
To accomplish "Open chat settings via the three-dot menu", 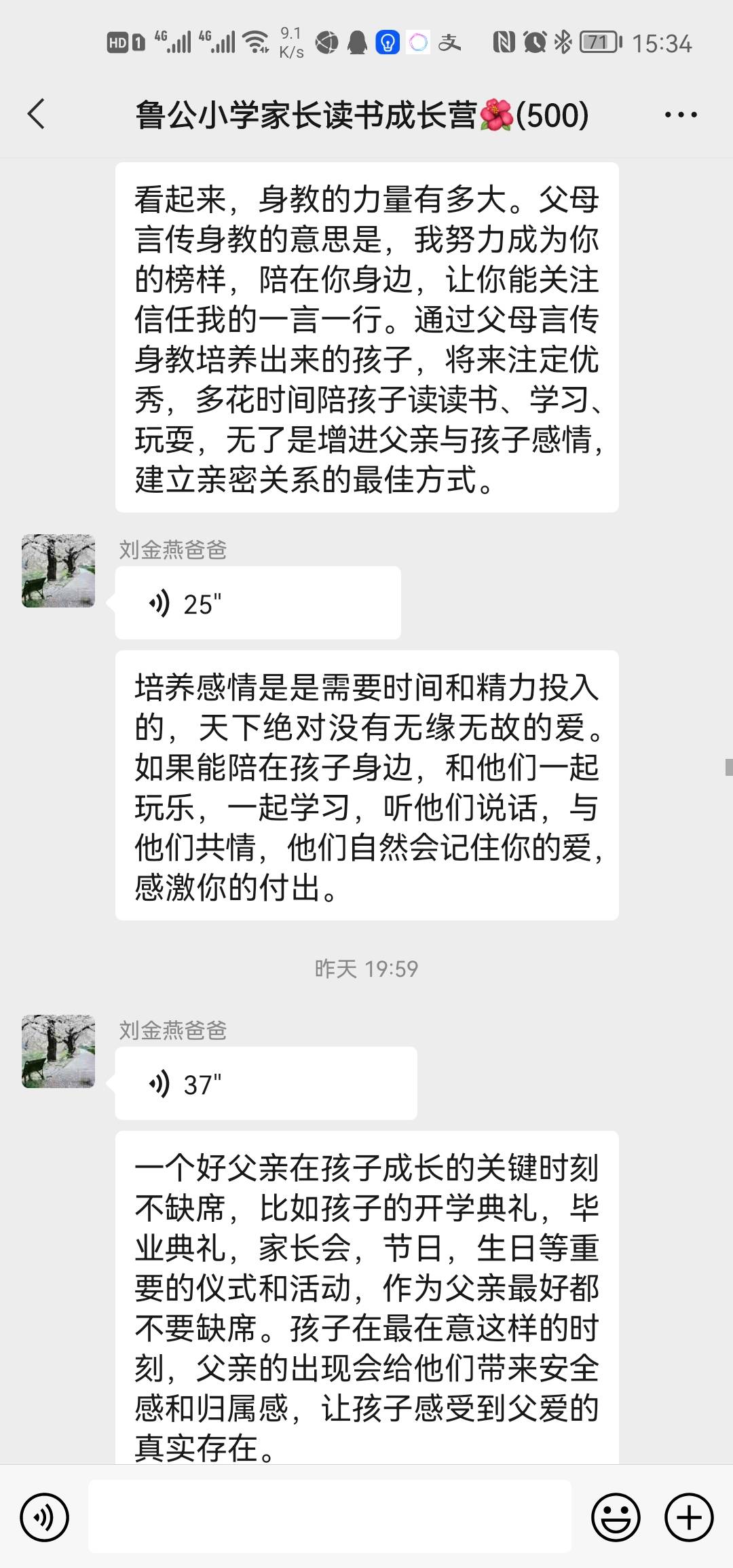I will pos(680,115).
